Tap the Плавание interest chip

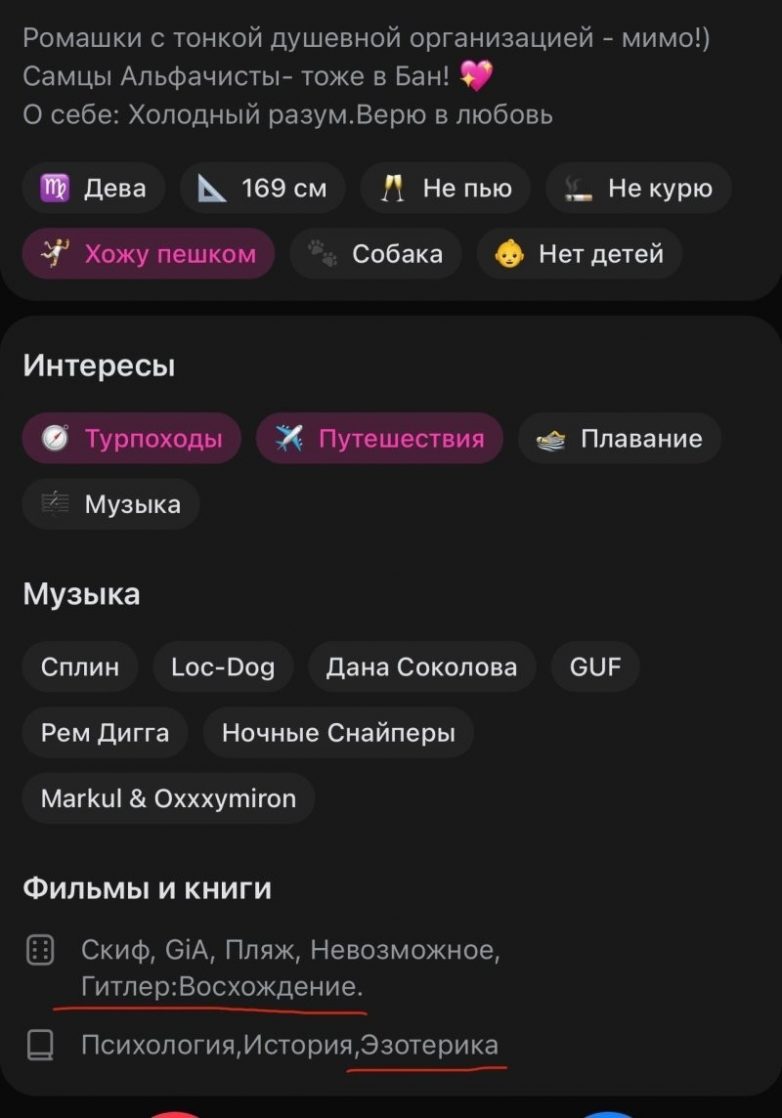(619, 438)
